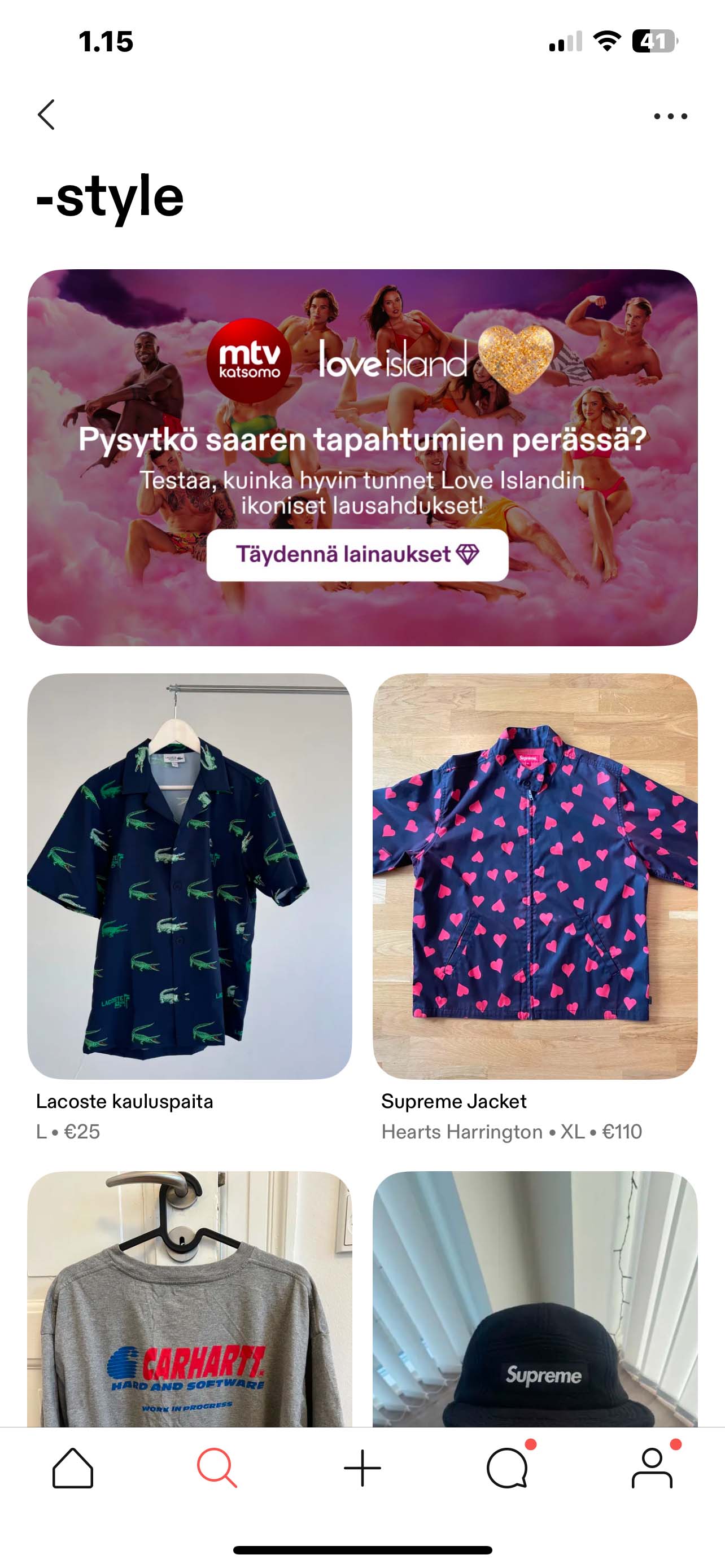This screenshot has height=1568, width=725.
Task: Switch to the Home tab
Action: [x=73, y=1468]
